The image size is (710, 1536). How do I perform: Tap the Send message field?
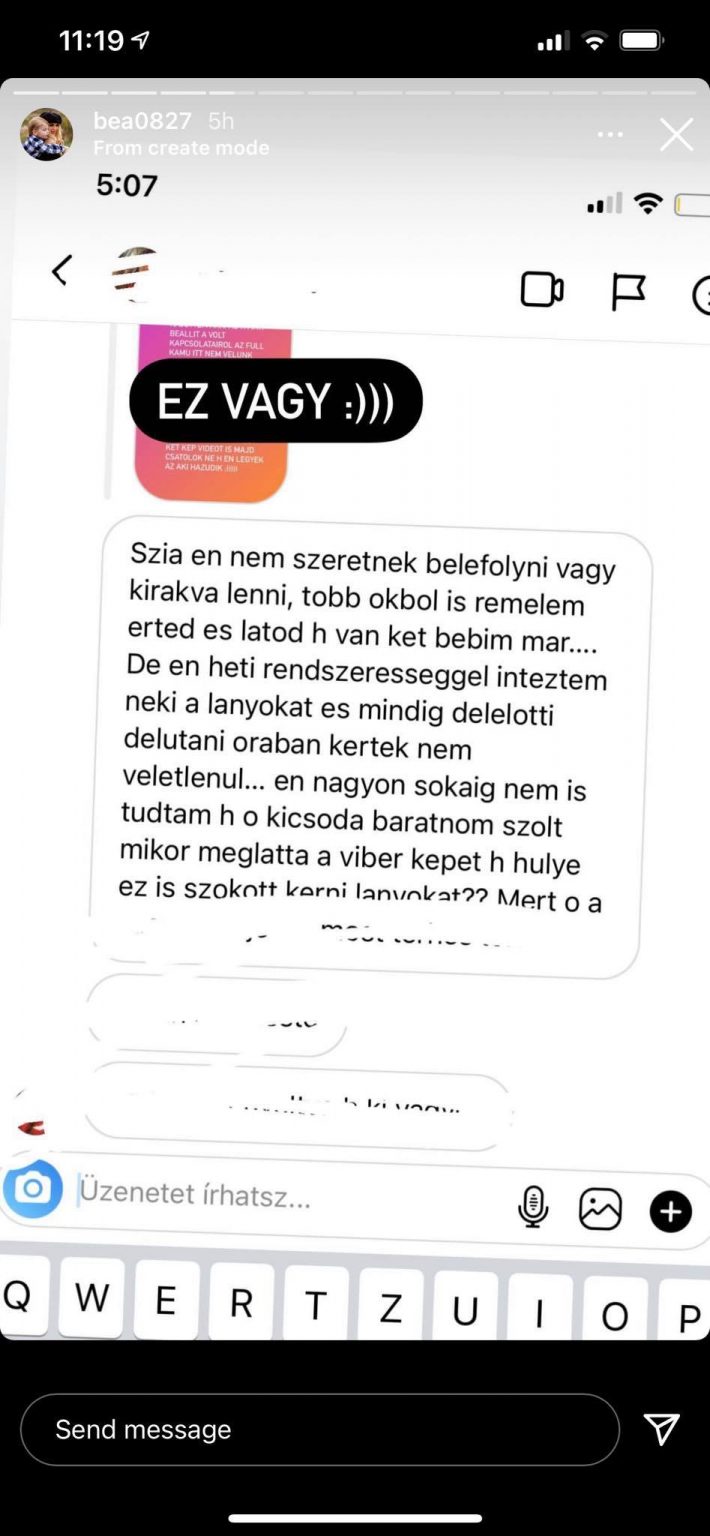(x=320, y=1429)
